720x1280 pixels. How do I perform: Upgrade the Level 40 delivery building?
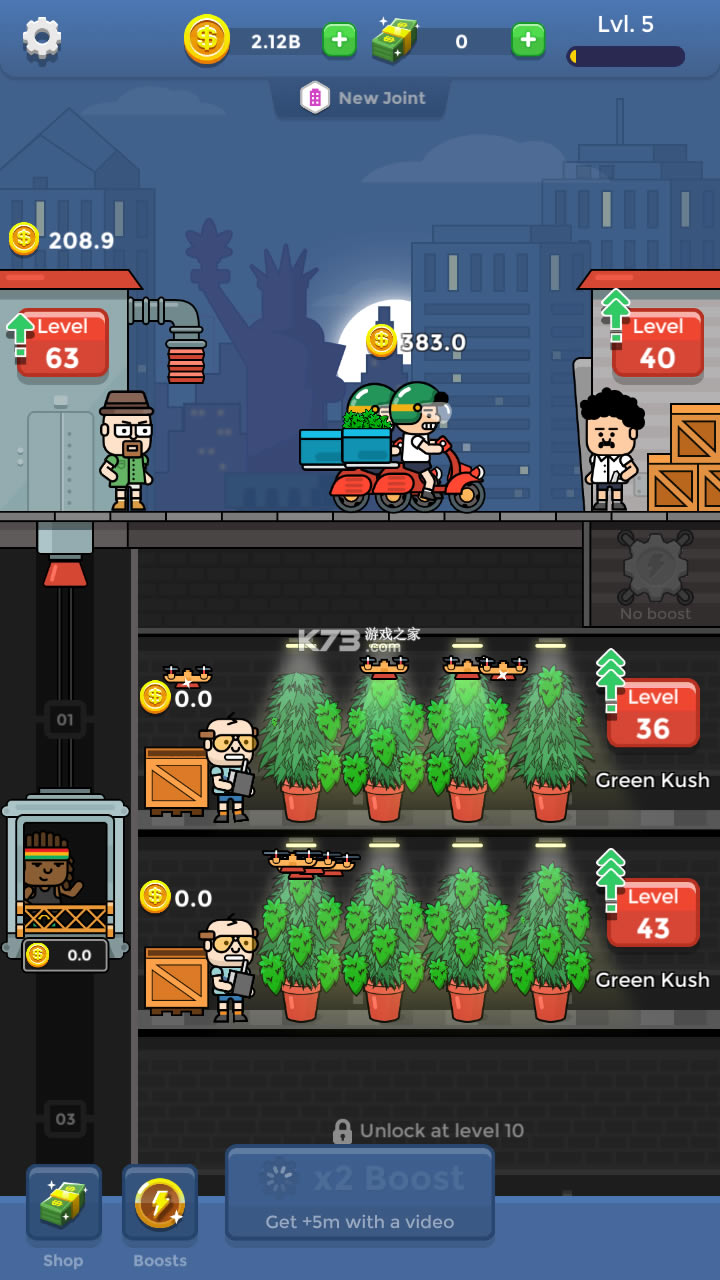(657, 343)
